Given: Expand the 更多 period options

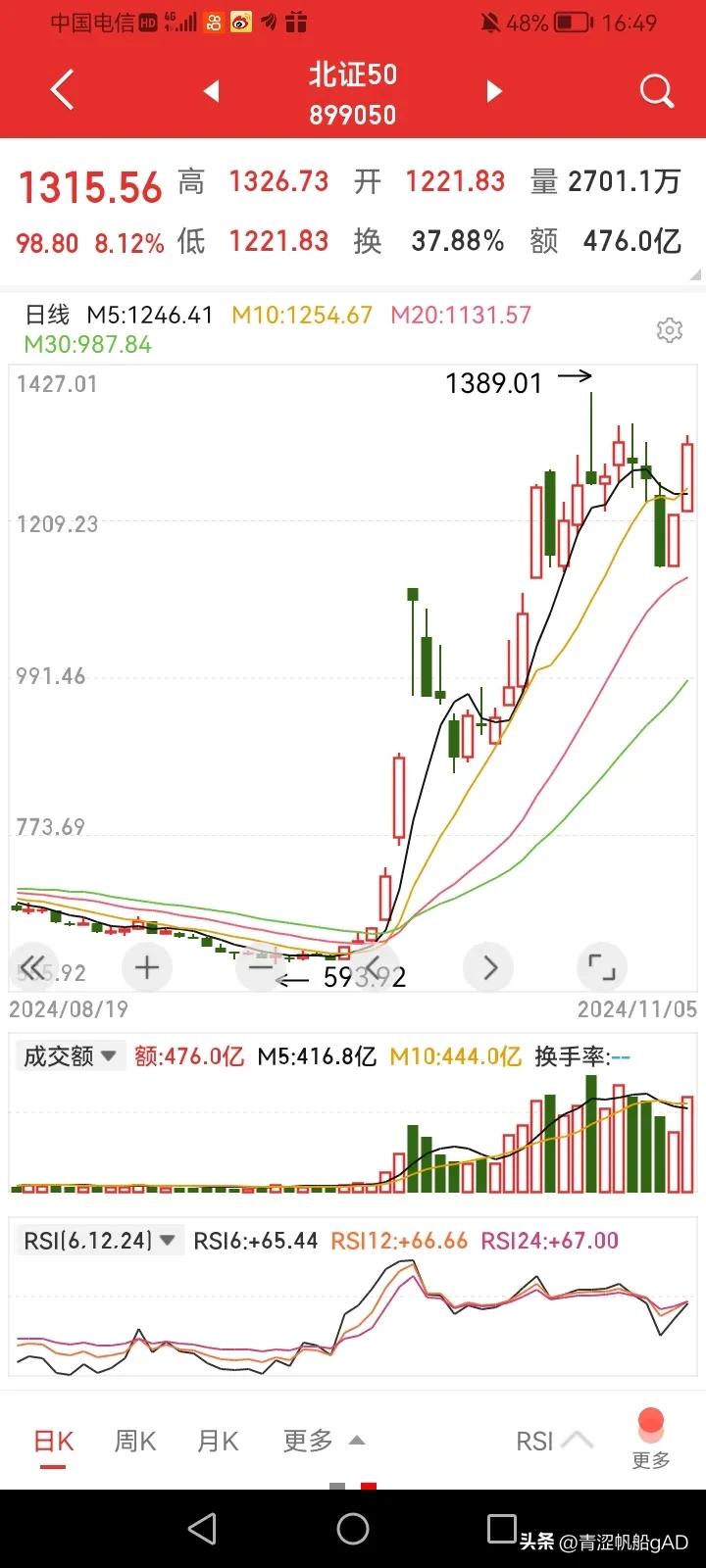Looking at the screenshot, I should pyautogui.click(x=324, y=1442).
